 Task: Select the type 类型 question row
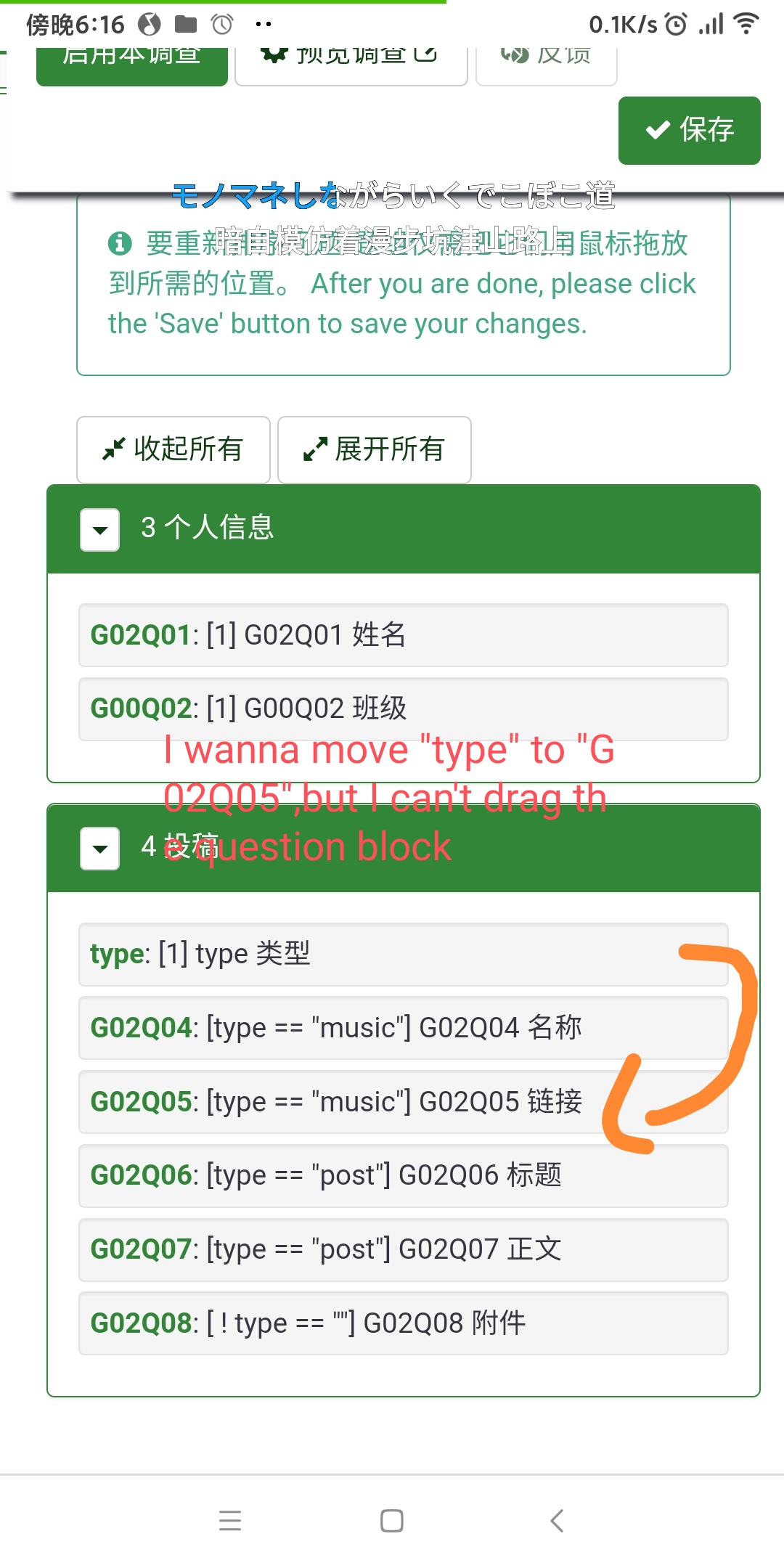click(403, 954)
